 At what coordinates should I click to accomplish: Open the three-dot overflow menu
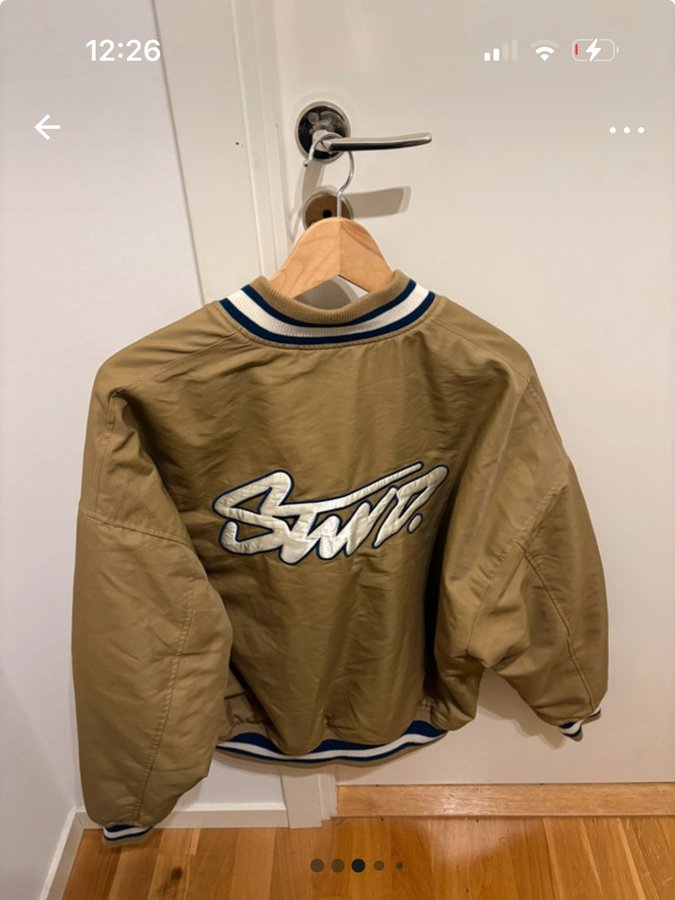626,130
